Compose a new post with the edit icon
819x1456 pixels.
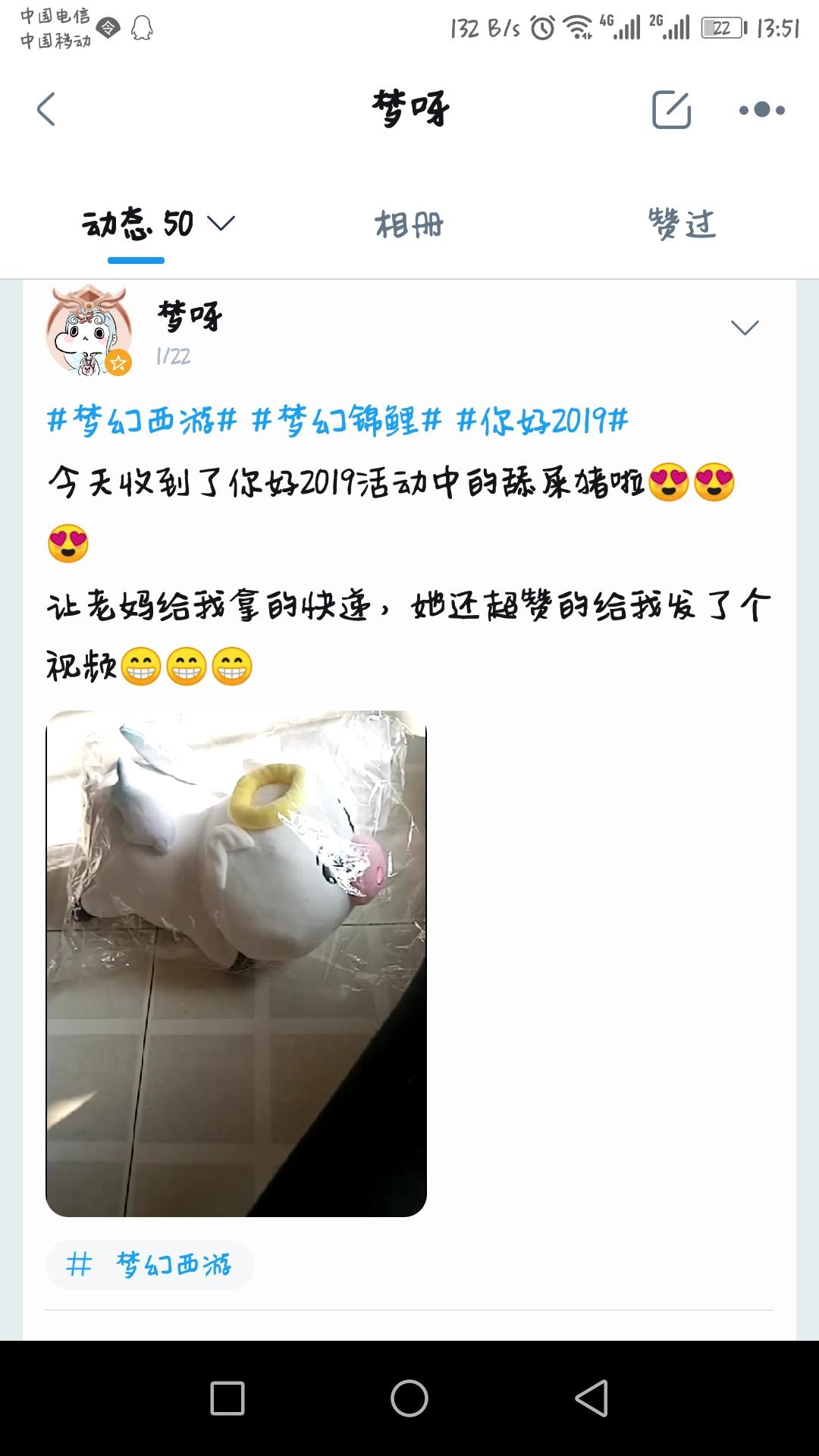[x=672, y=109]
